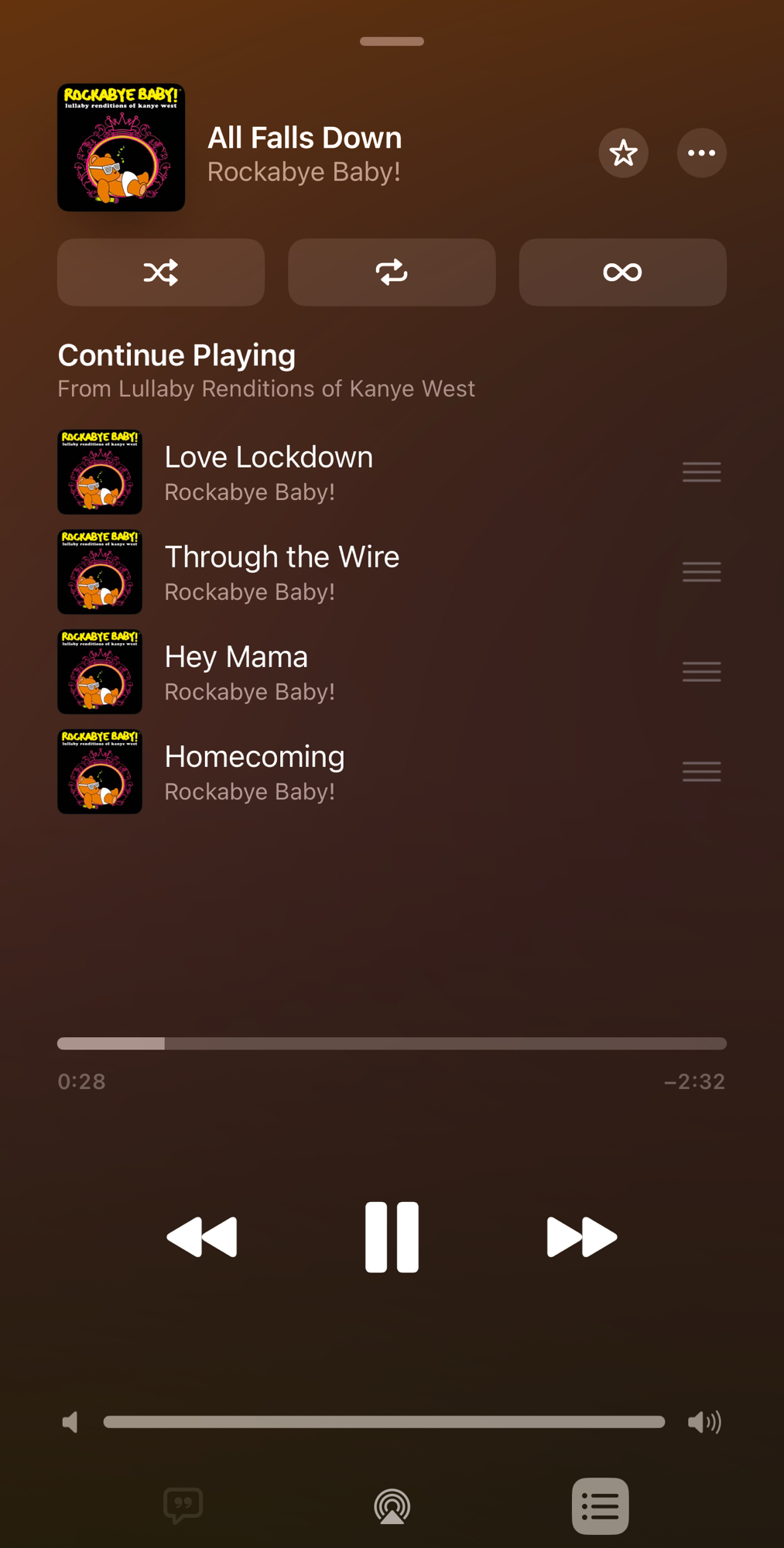
Task: Show the song lyrics
Action: tap(183, 1505)
